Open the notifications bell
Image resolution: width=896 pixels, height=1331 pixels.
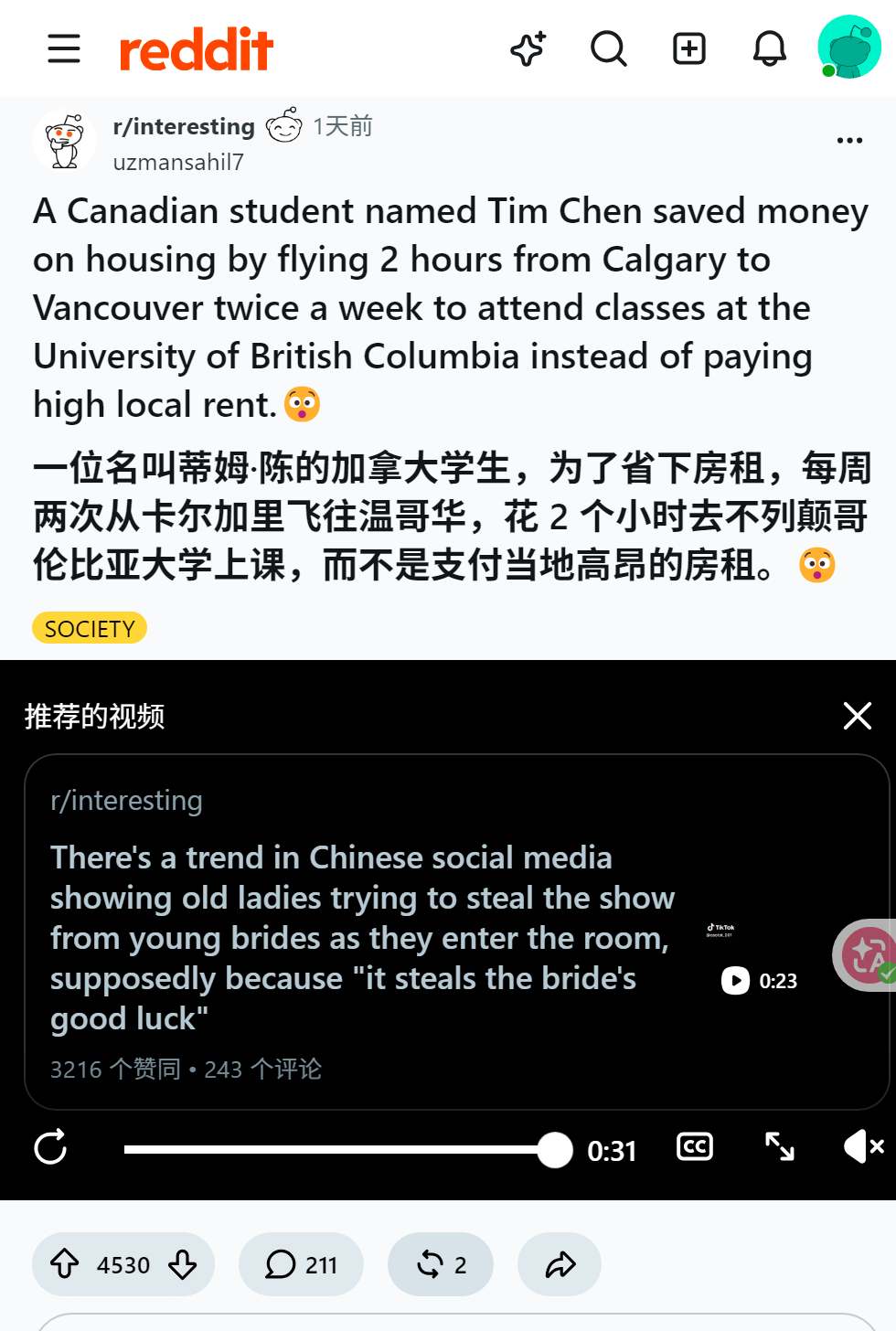[770, 48]
